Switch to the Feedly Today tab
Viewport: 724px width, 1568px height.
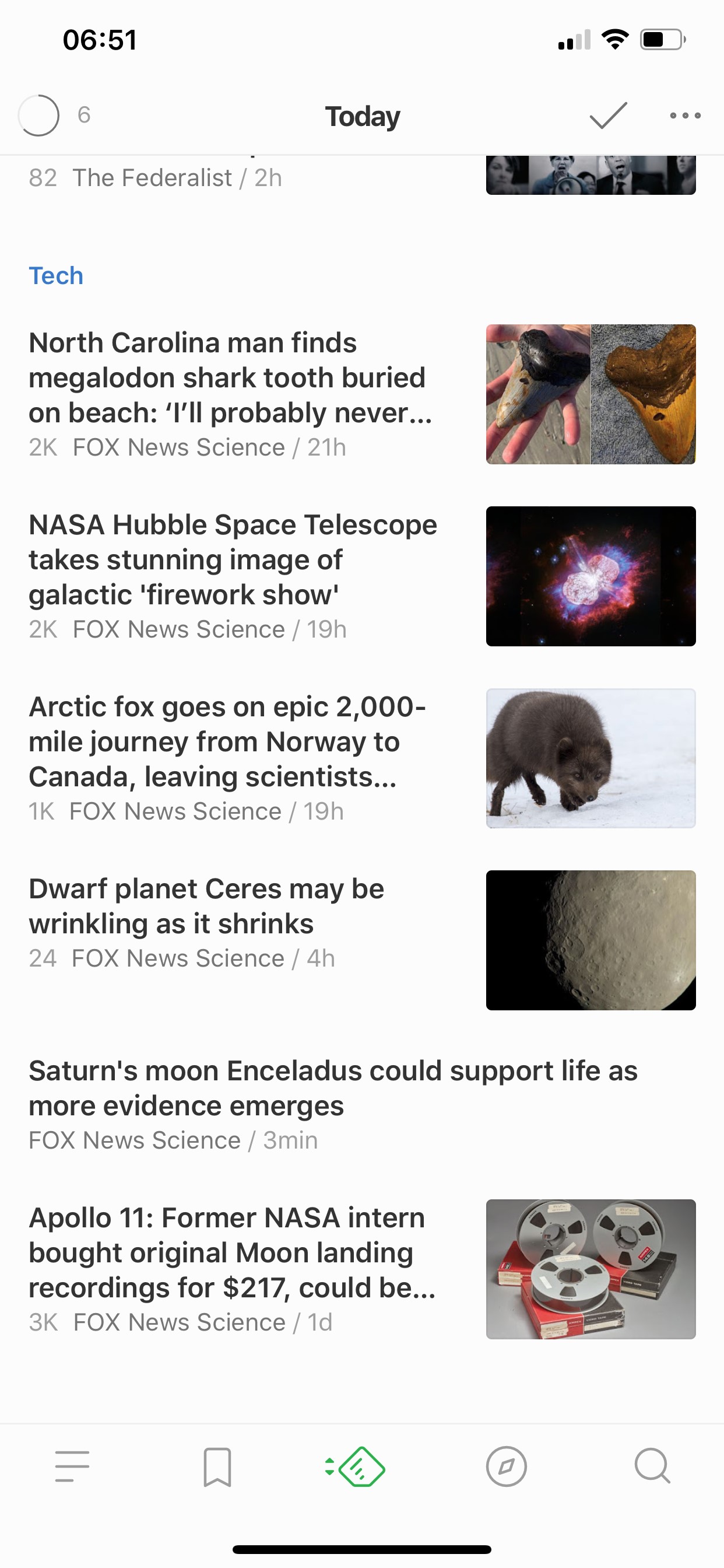tap(356, 1467)
